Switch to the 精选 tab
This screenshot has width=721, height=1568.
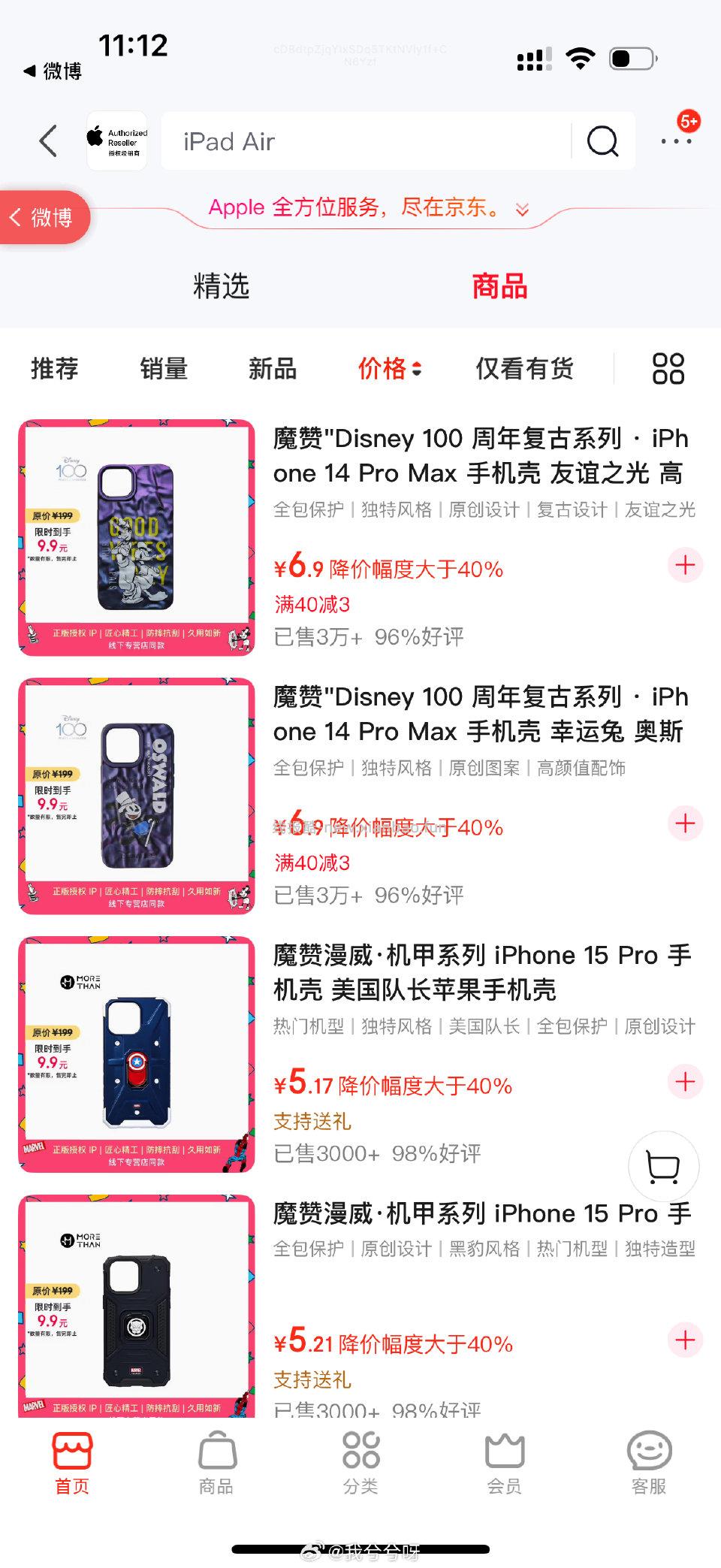(221, 286)
